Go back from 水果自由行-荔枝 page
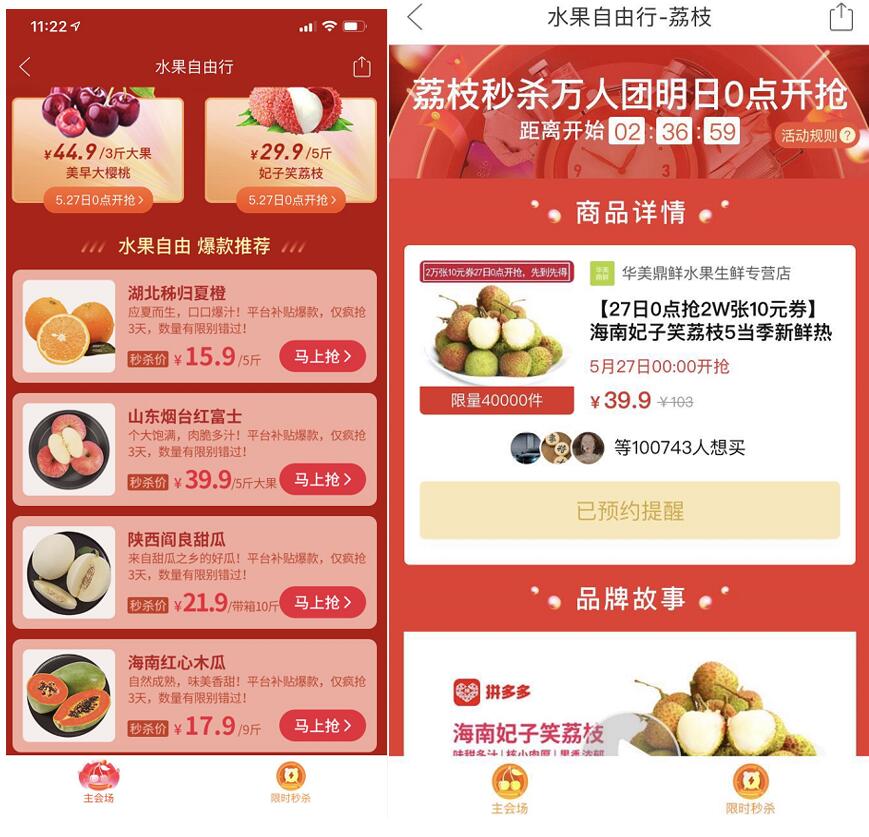 point(415,17)
